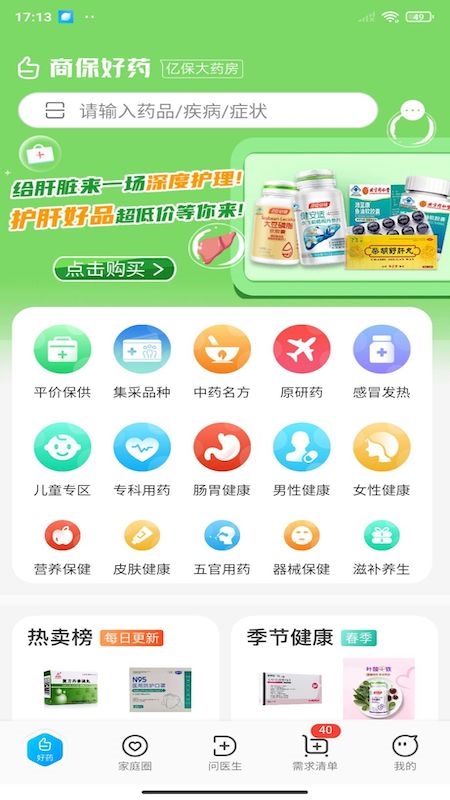Open the 五官用药 category
The height and width of the screenshot is (800, 450).
(222, 548)
